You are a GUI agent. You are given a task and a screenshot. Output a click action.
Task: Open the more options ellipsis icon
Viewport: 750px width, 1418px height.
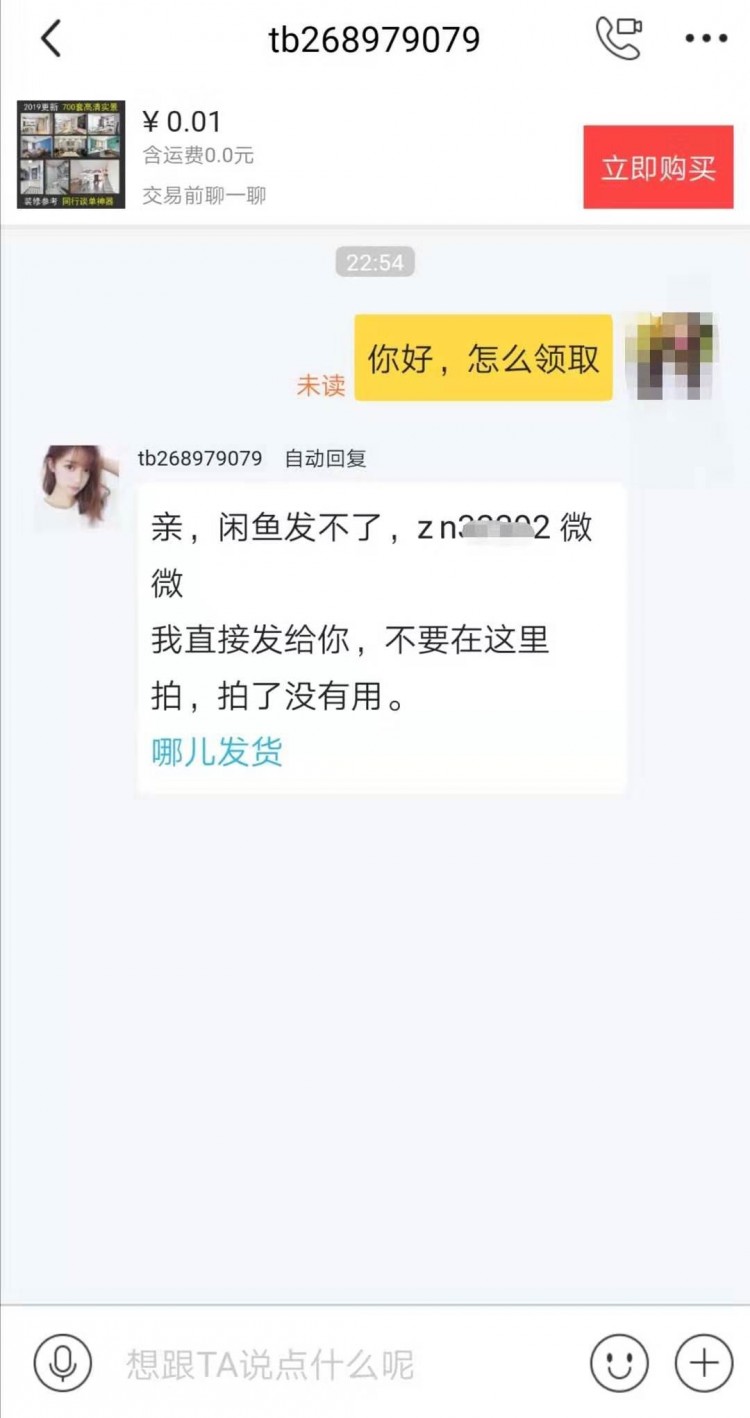tap(706, 38)
